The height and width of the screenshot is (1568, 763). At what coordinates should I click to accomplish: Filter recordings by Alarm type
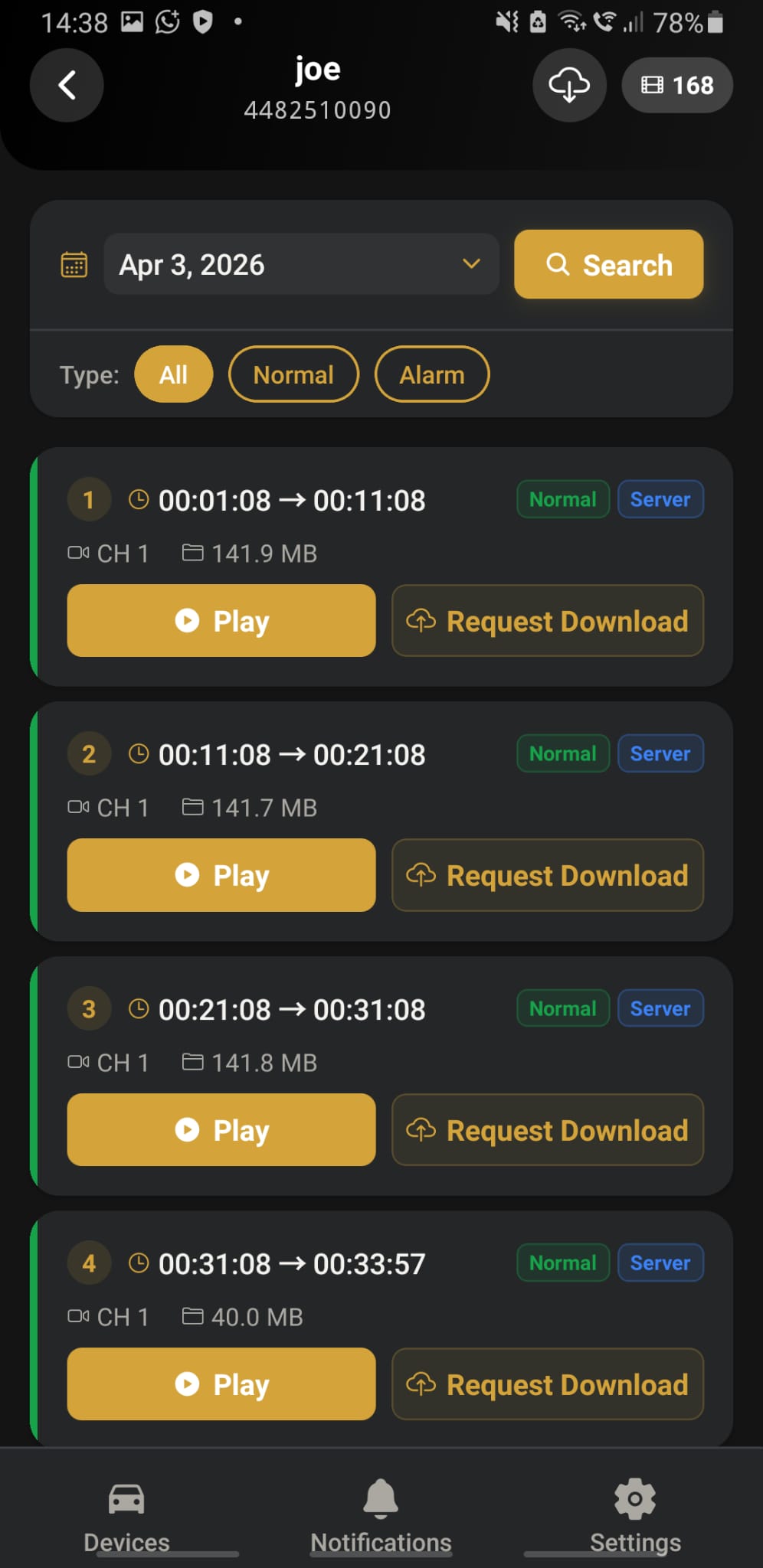(x=432, y=374)
